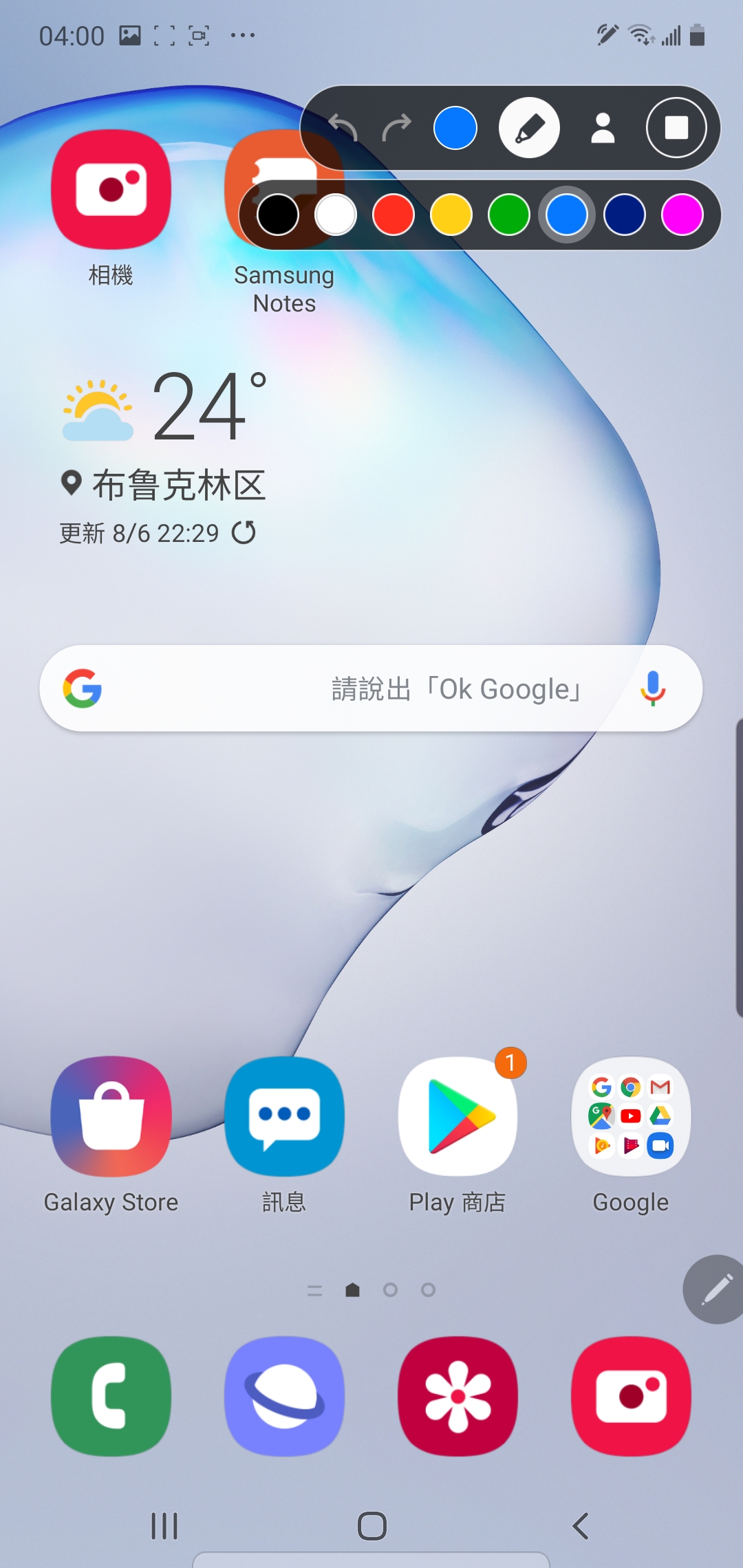Select the red pen color
Screen dimensions: 743x1568
click(394, 215)
